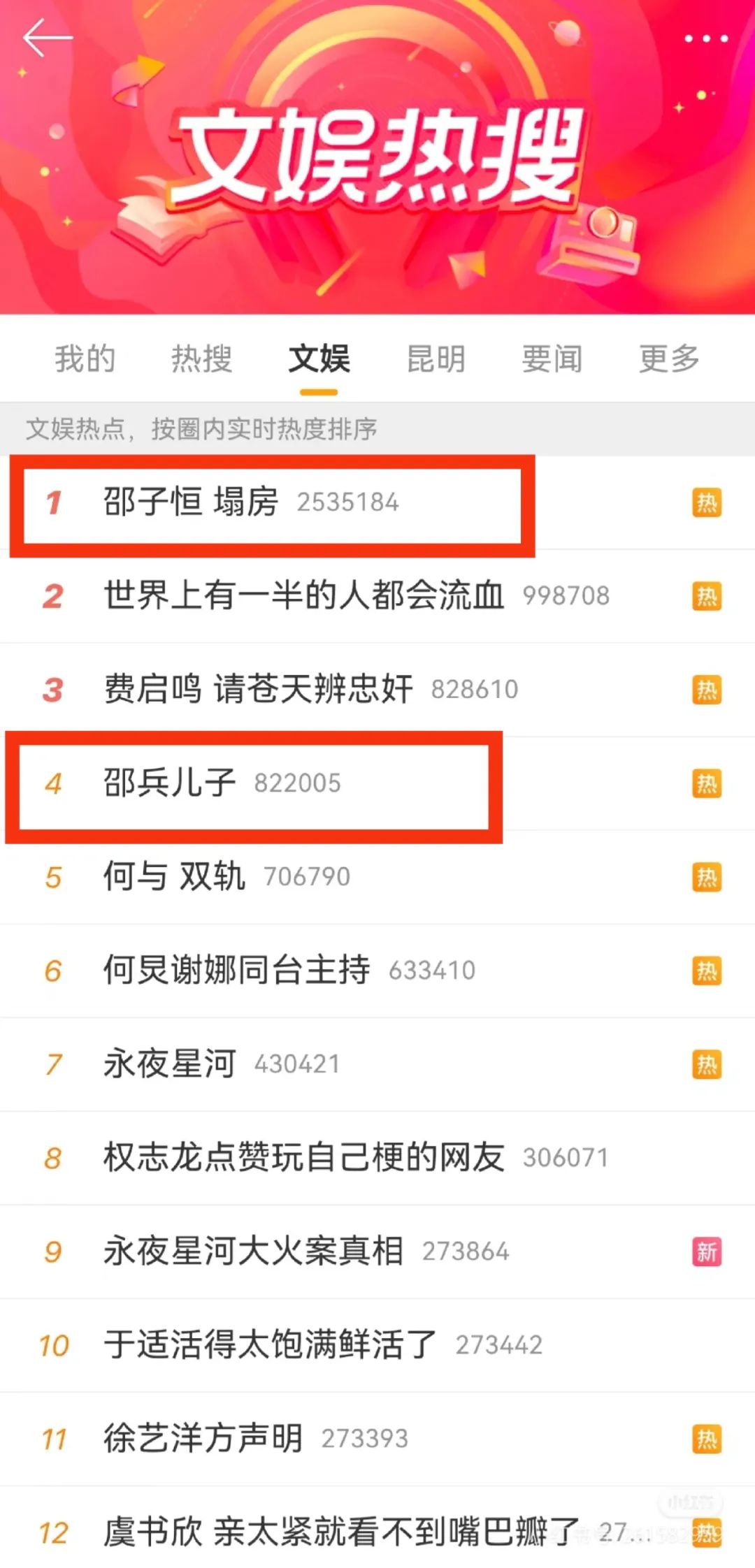View the topic 永夜星河大火案真相
The height and width of the screenshot is (1568, 755).
click(x=253, y=1251)
